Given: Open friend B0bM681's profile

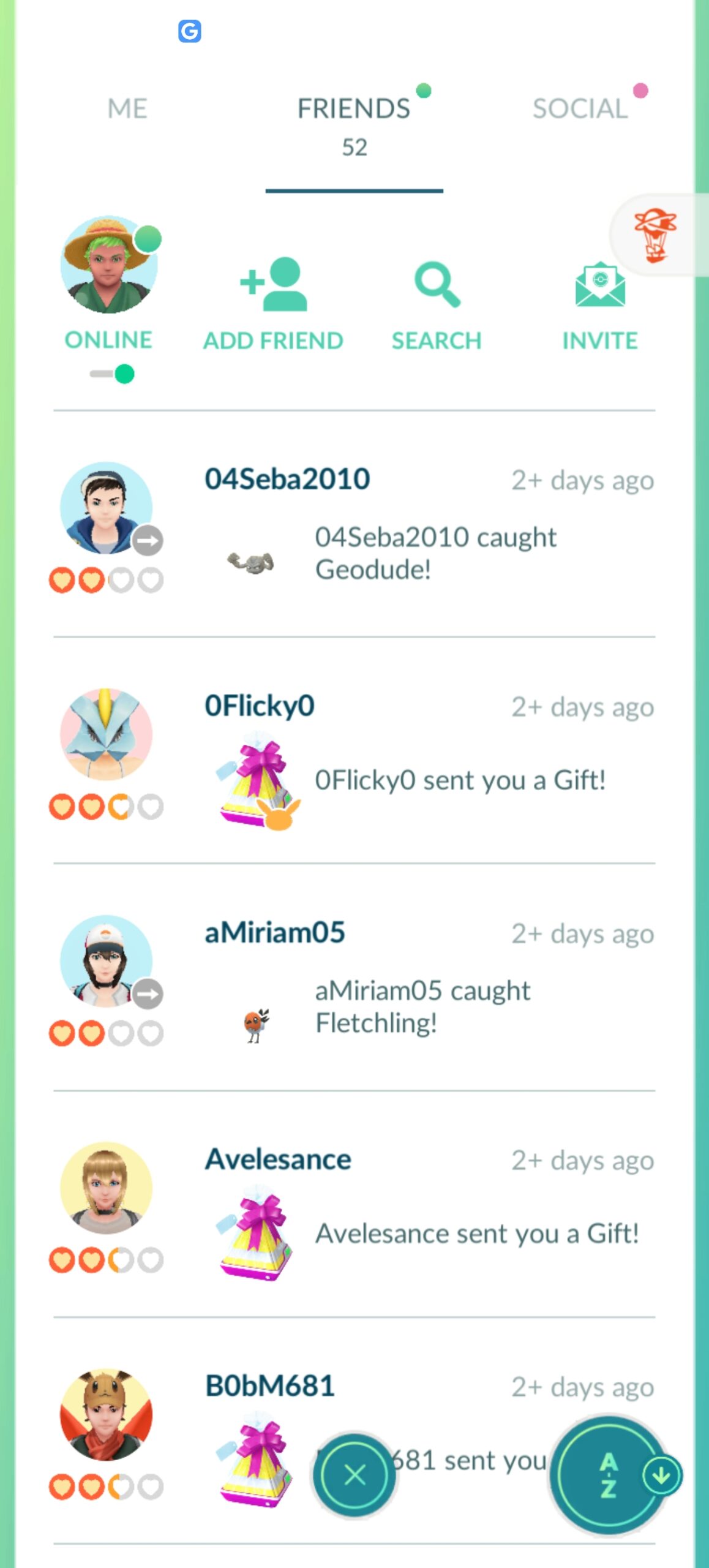Looking at the screenshot, I should pyautogui.click(x=270, y=1385).
